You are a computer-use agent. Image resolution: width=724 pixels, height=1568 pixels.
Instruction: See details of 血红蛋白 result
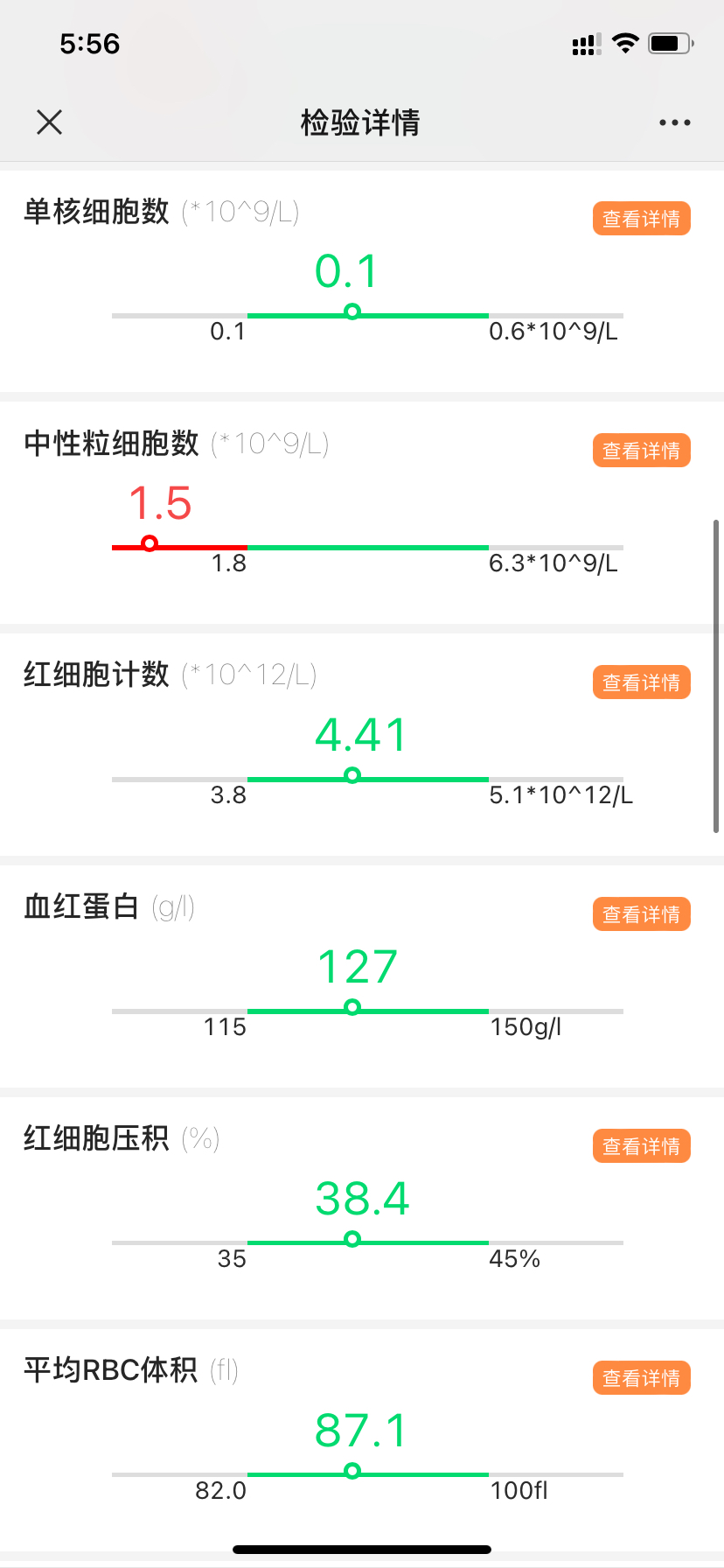(x=642, y=914)
